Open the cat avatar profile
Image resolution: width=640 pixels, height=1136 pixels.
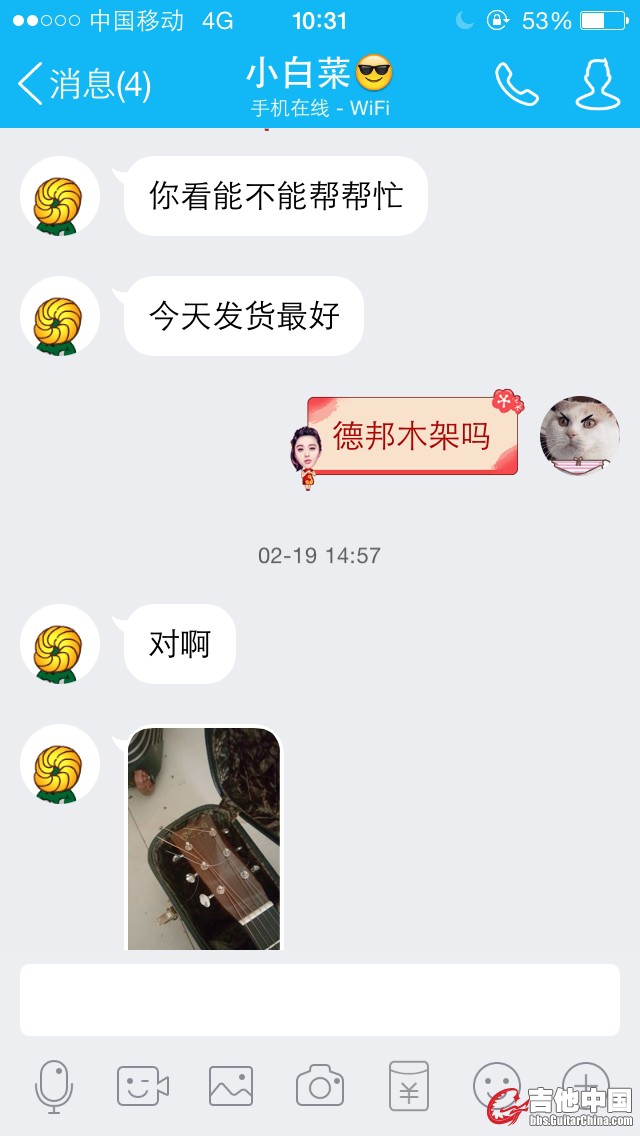coord(579,435)
